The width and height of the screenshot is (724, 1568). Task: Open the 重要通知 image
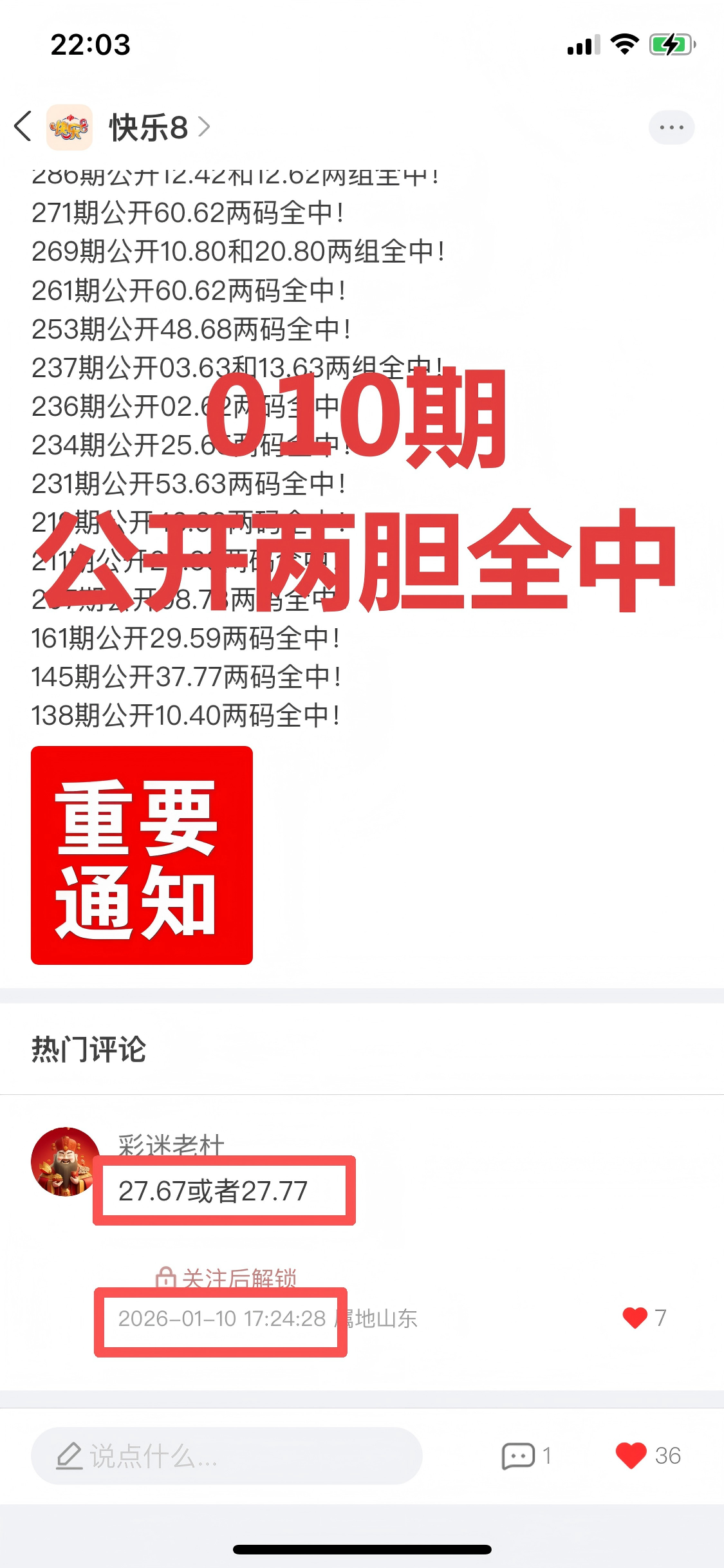pos(142,855)
